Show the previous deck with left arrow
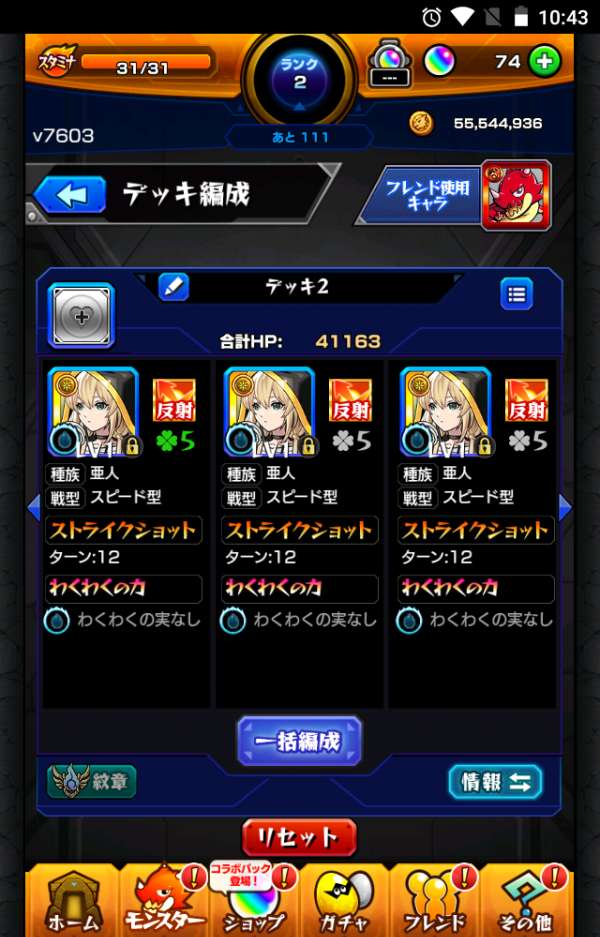Image resolution: width=600 pixels, height=937 pixels. pyautogui.click(x=34, y=507)
